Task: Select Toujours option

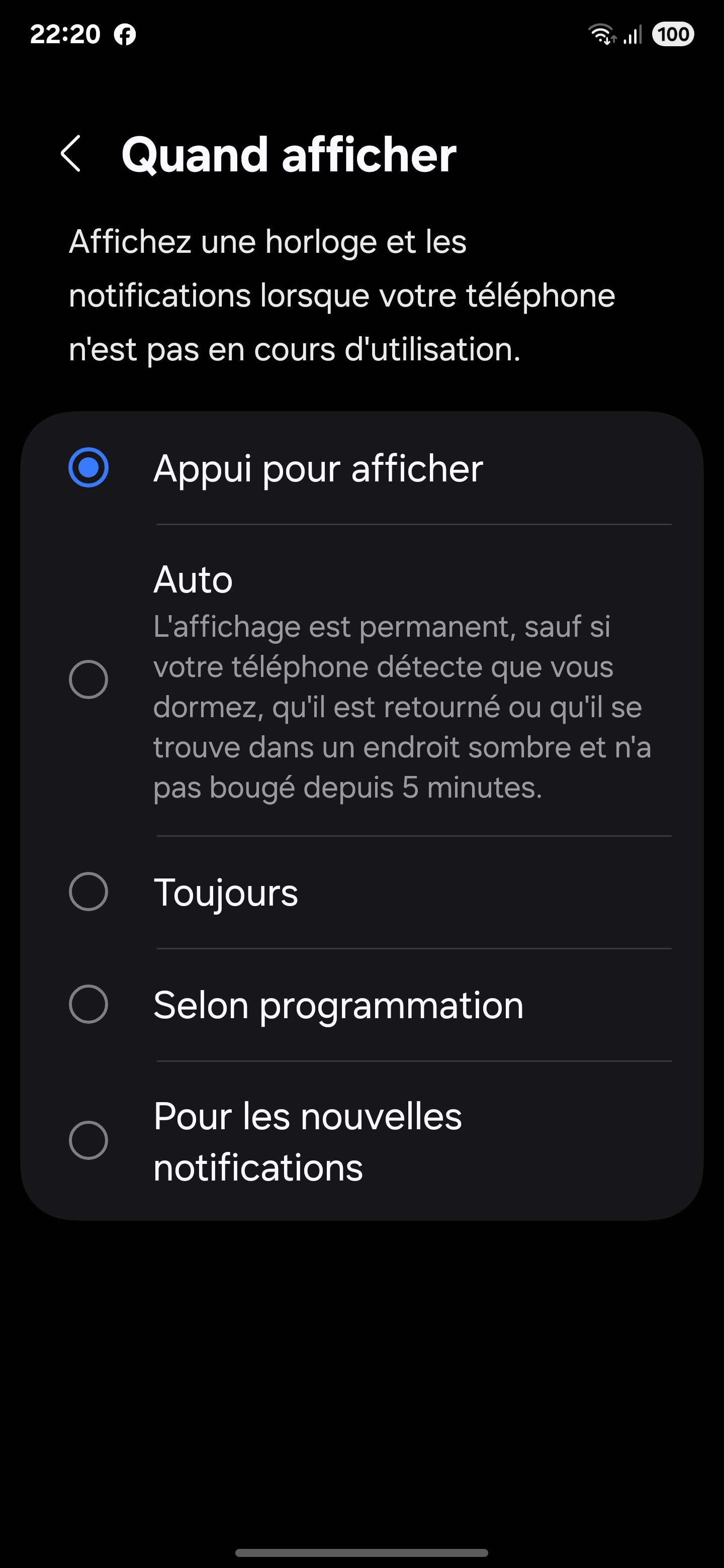Action: [89, 892]
